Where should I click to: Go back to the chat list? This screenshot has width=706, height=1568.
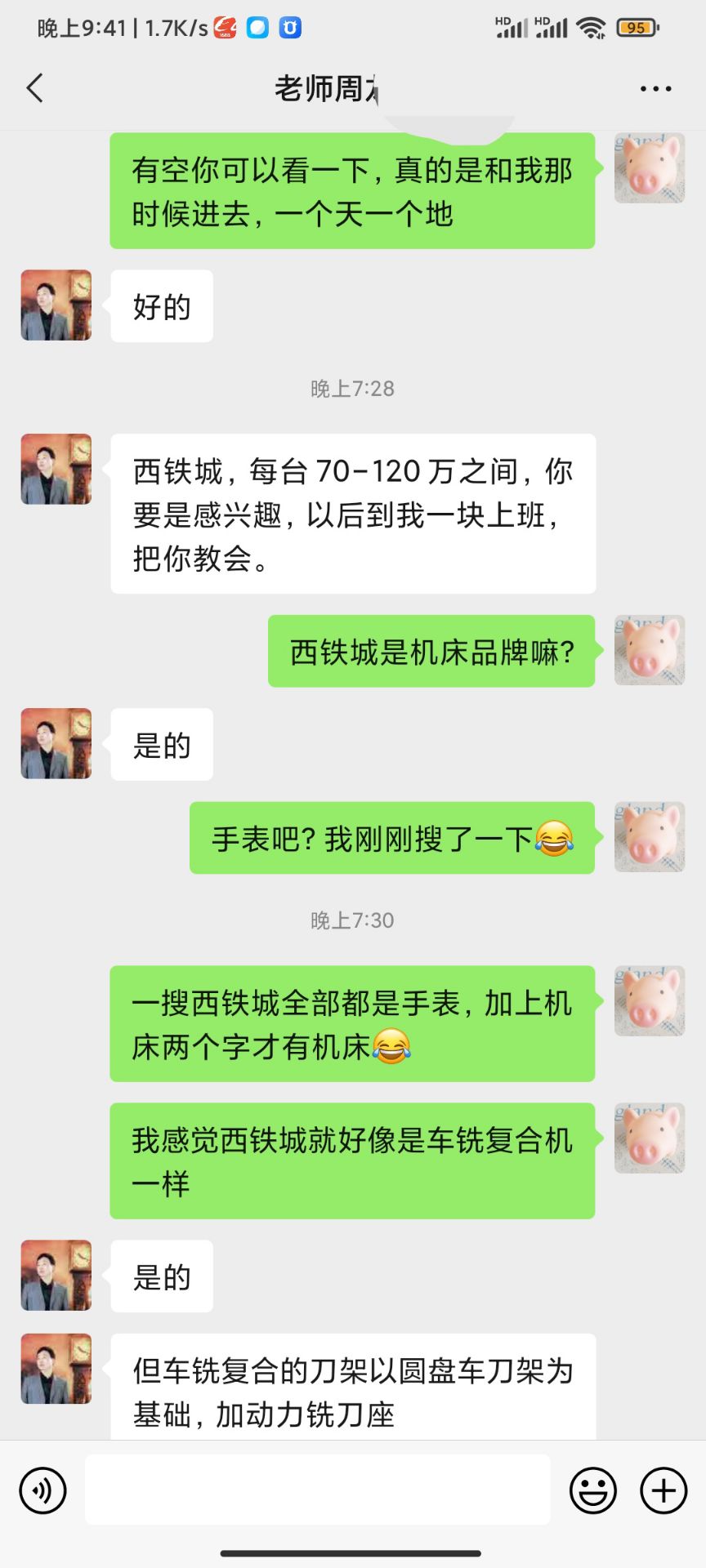click(x=34, y=88)
